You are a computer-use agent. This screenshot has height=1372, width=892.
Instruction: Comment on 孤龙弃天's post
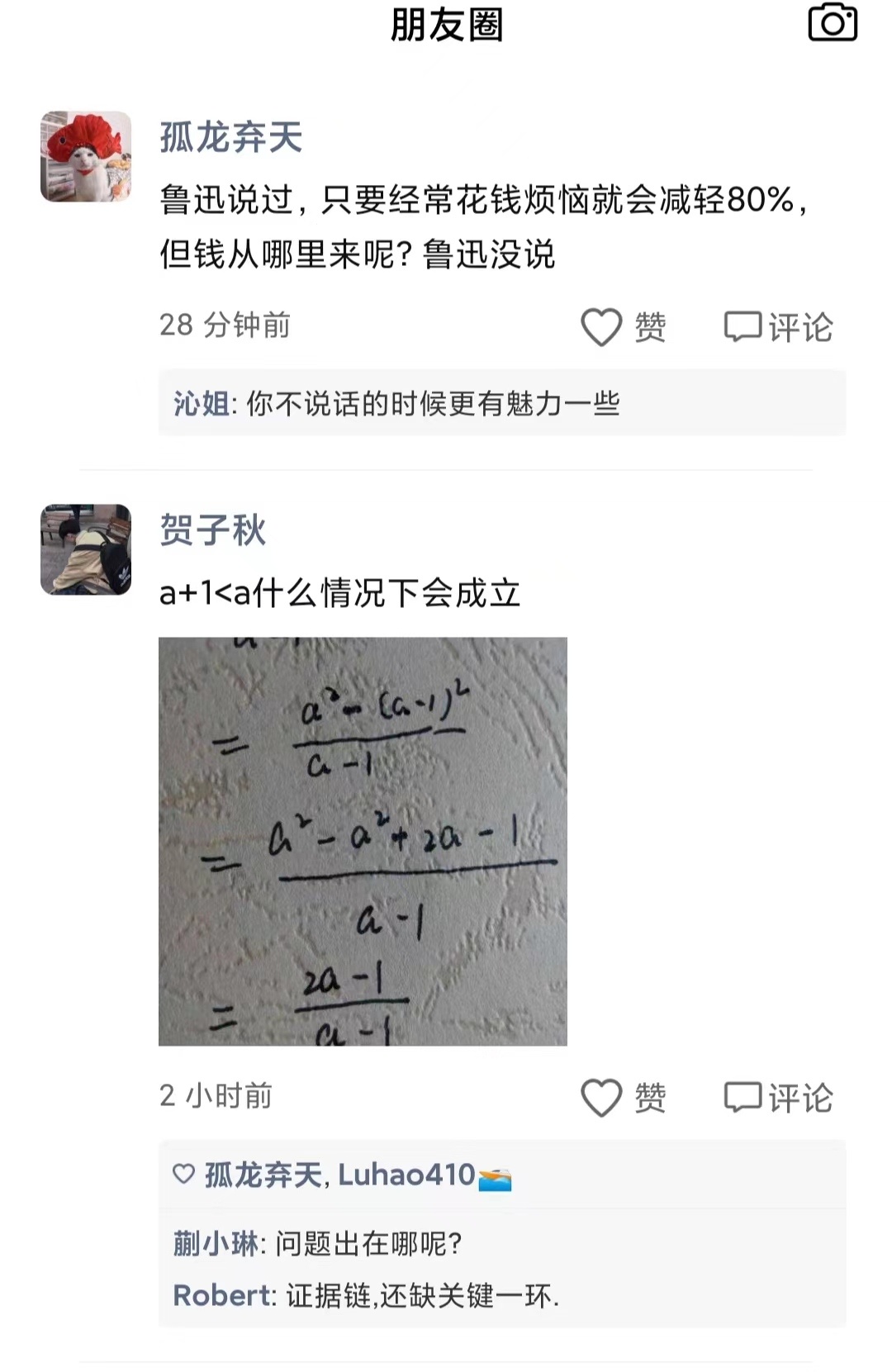[x=778, y=327]
